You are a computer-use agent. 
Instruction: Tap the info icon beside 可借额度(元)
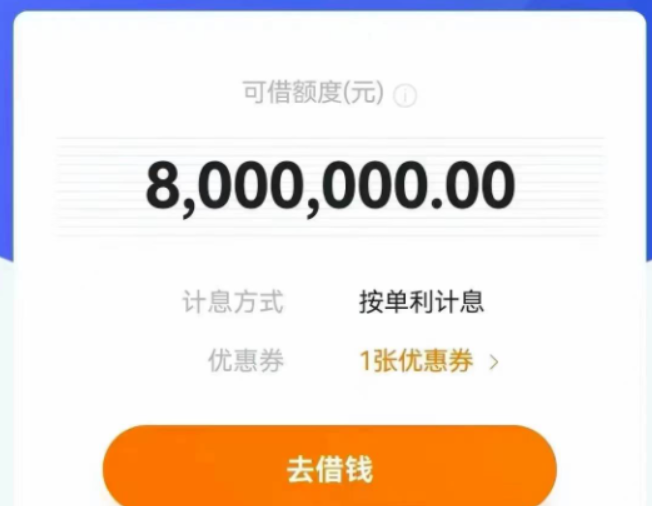tap(405, 96)
